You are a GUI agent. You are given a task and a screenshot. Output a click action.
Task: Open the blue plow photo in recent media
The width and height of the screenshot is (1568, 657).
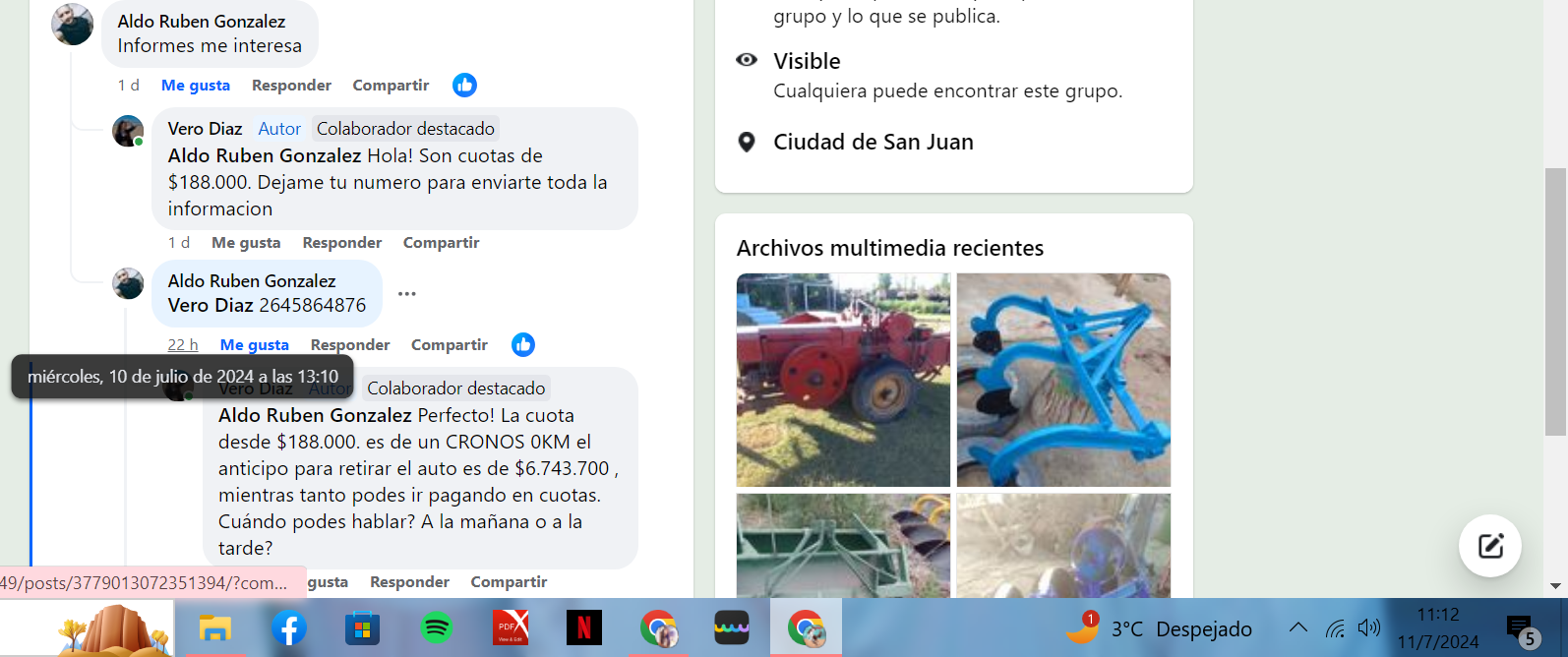pyautogui.click(x=1063, y=380)
